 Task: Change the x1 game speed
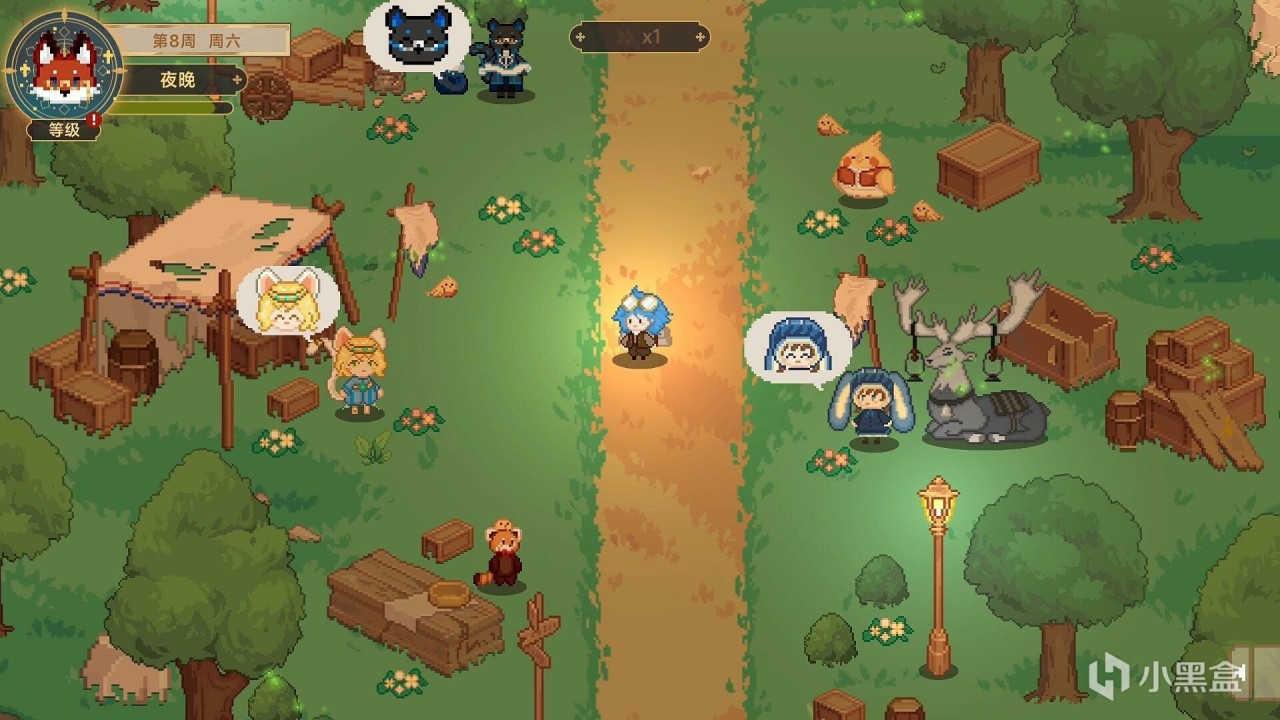(640, 38)
